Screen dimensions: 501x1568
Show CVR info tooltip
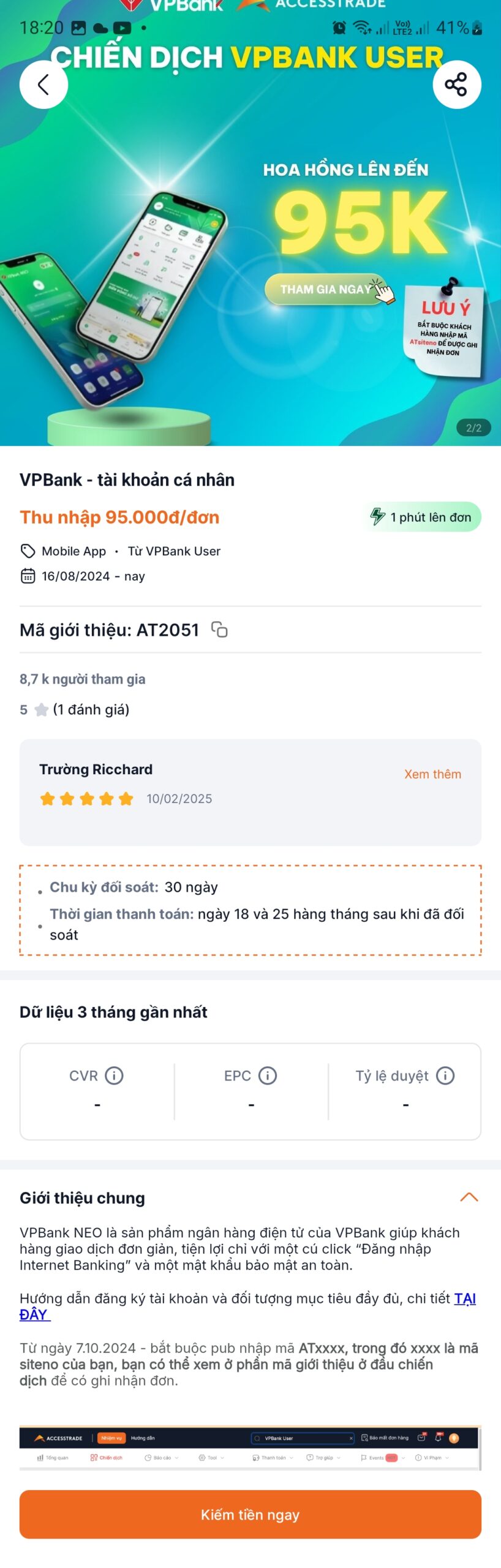115,1075
